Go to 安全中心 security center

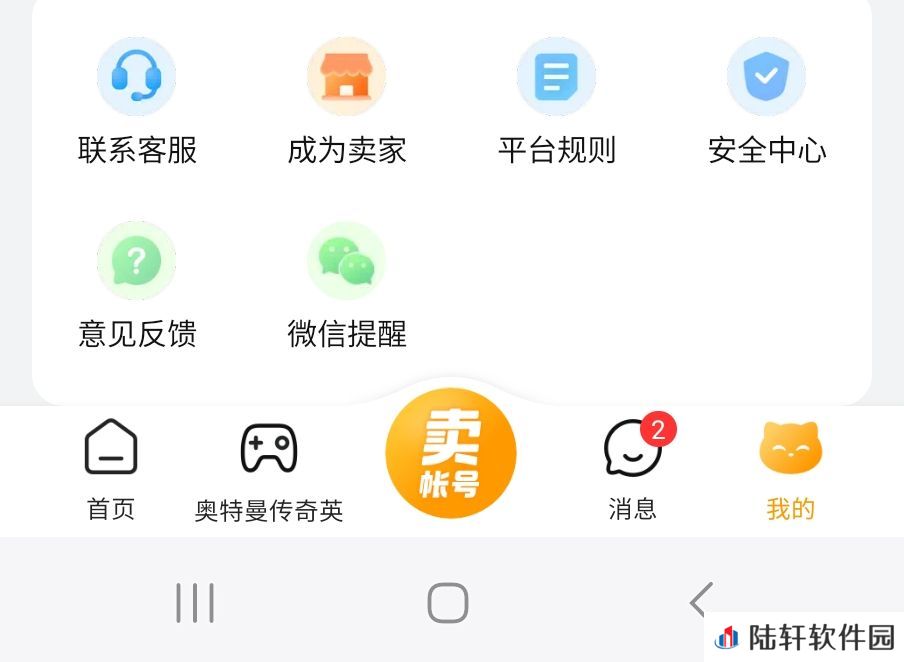(766, 102)
